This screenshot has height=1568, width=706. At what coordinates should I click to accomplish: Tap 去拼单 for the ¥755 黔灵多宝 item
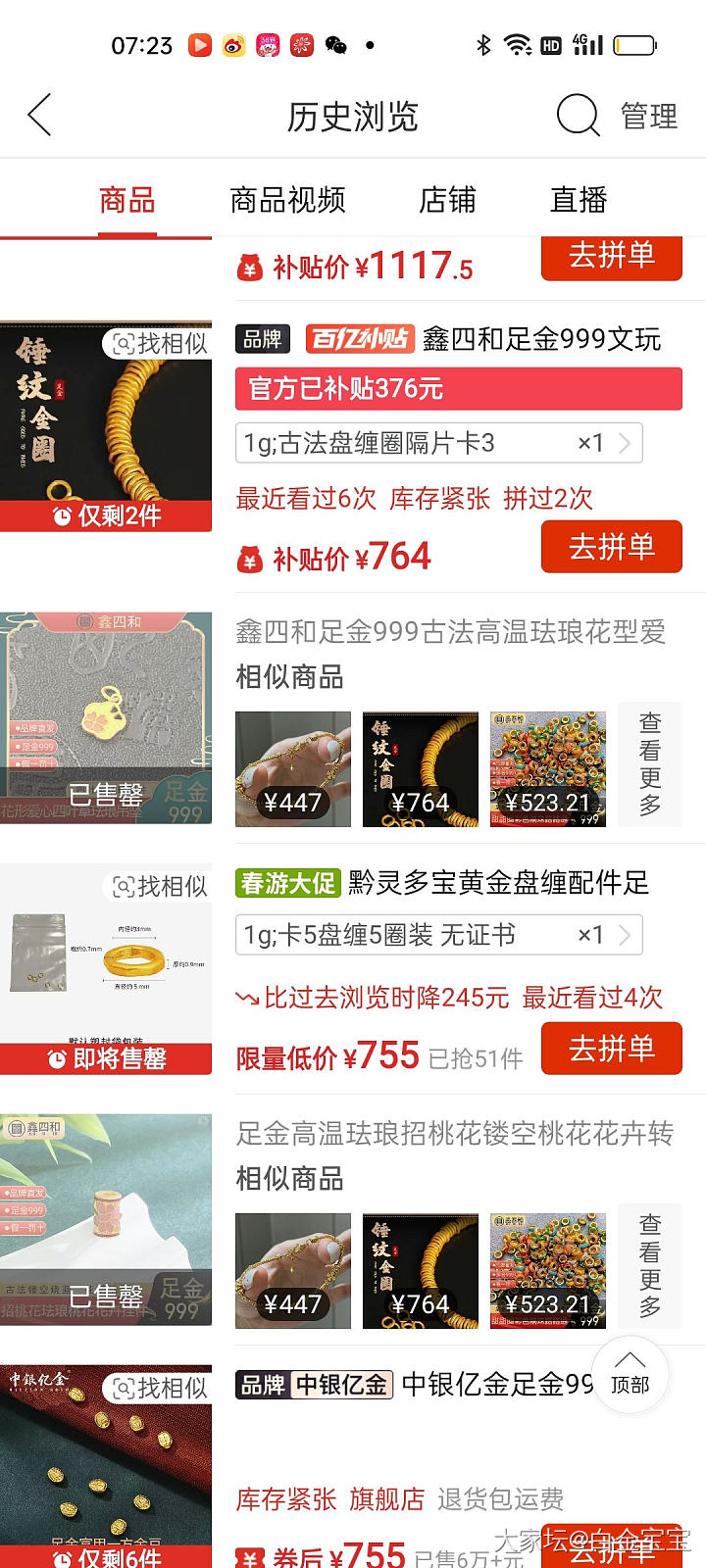pyautogui.click(x=611, y=1049)
